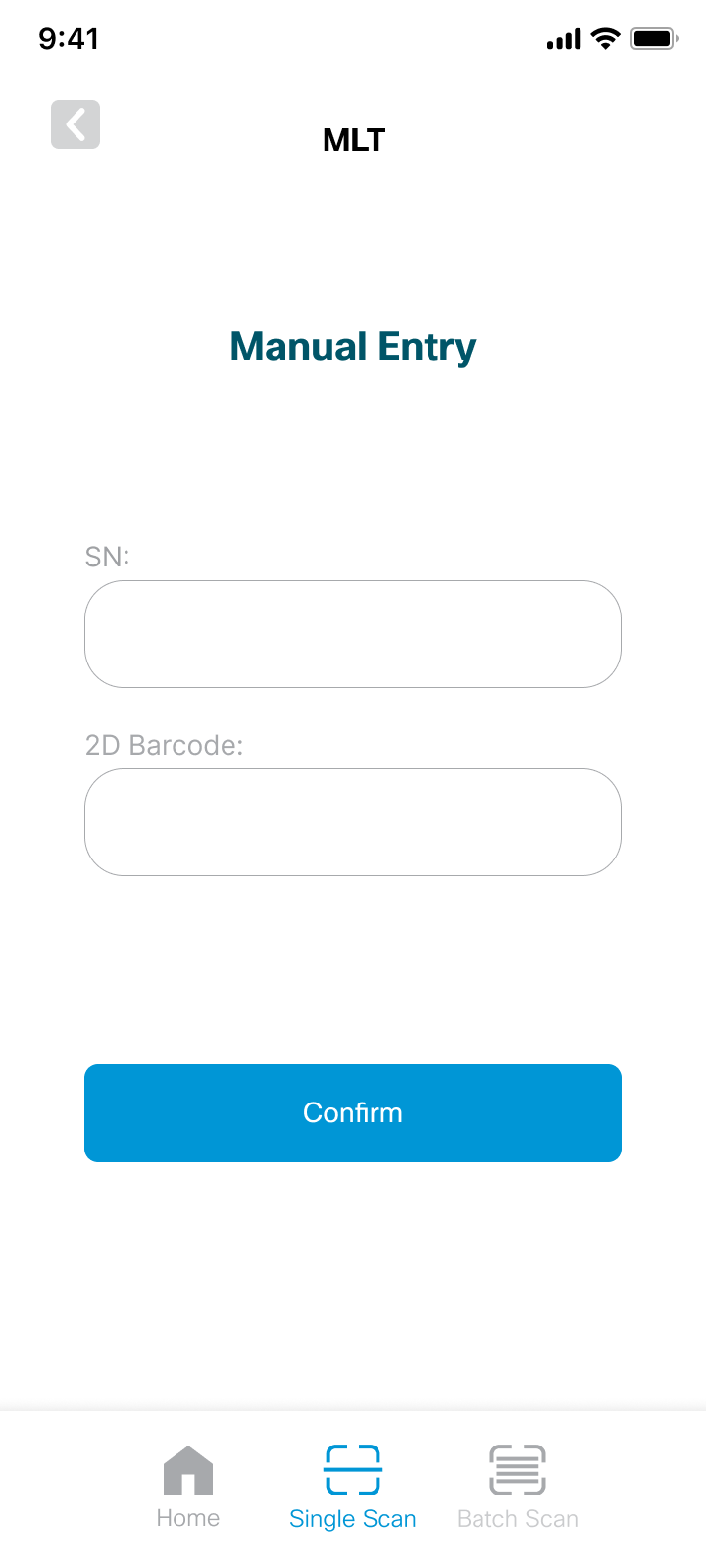Switch to the Home tab
The width and height of the screenshot is (706, 1568).
pyautogui.click(x=187, y=1487)
